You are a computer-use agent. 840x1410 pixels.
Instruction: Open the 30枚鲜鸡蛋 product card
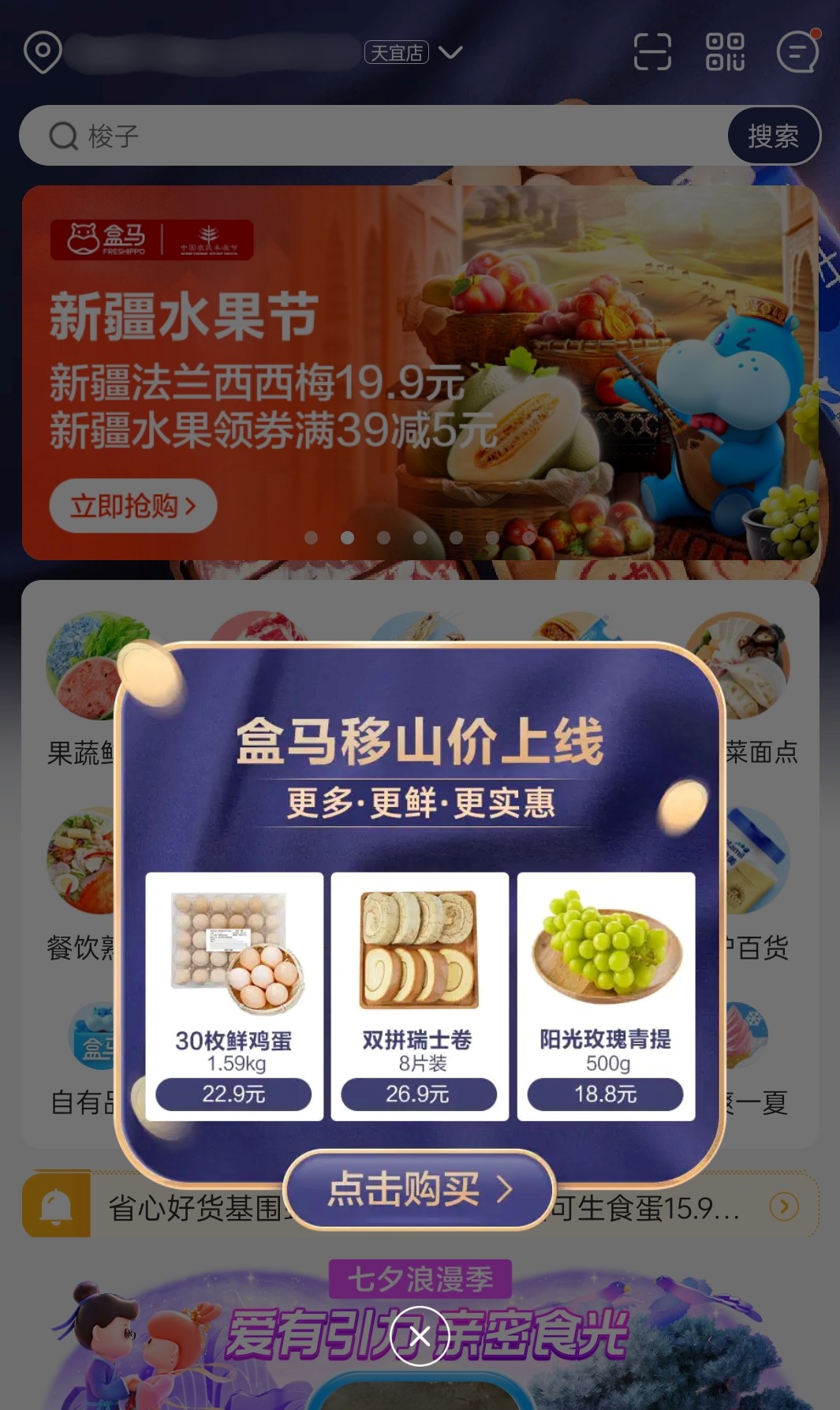(234, 996)
